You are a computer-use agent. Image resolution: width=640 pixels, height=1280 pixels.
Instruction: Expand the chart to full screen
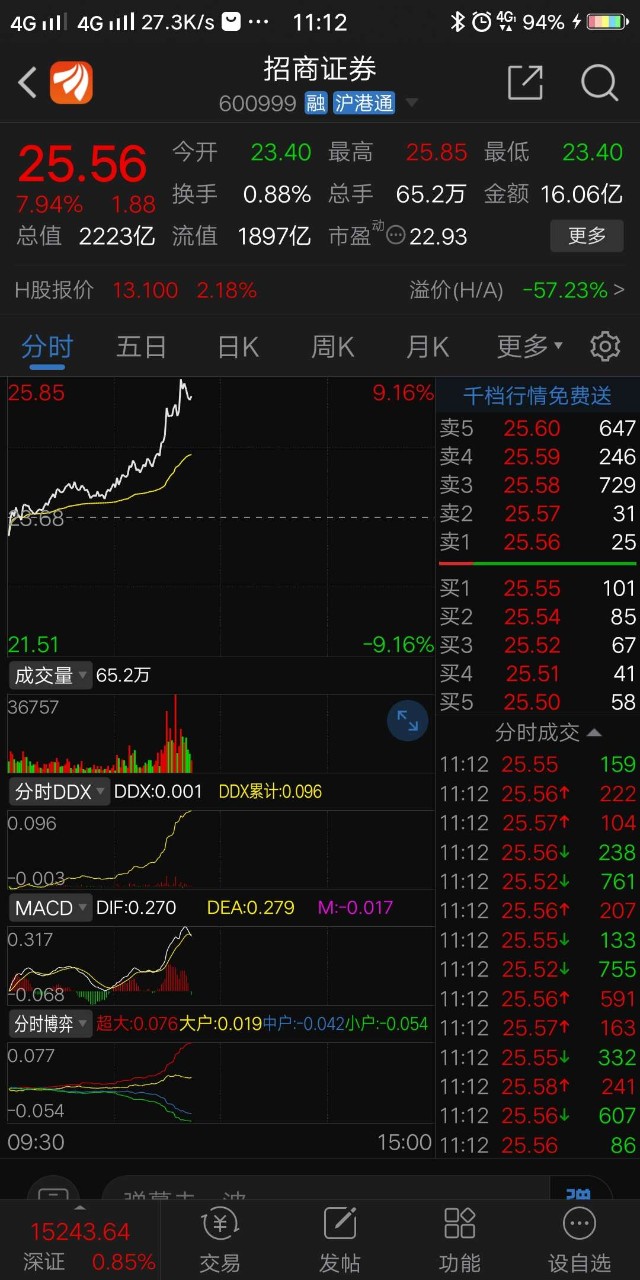[408, 720]
